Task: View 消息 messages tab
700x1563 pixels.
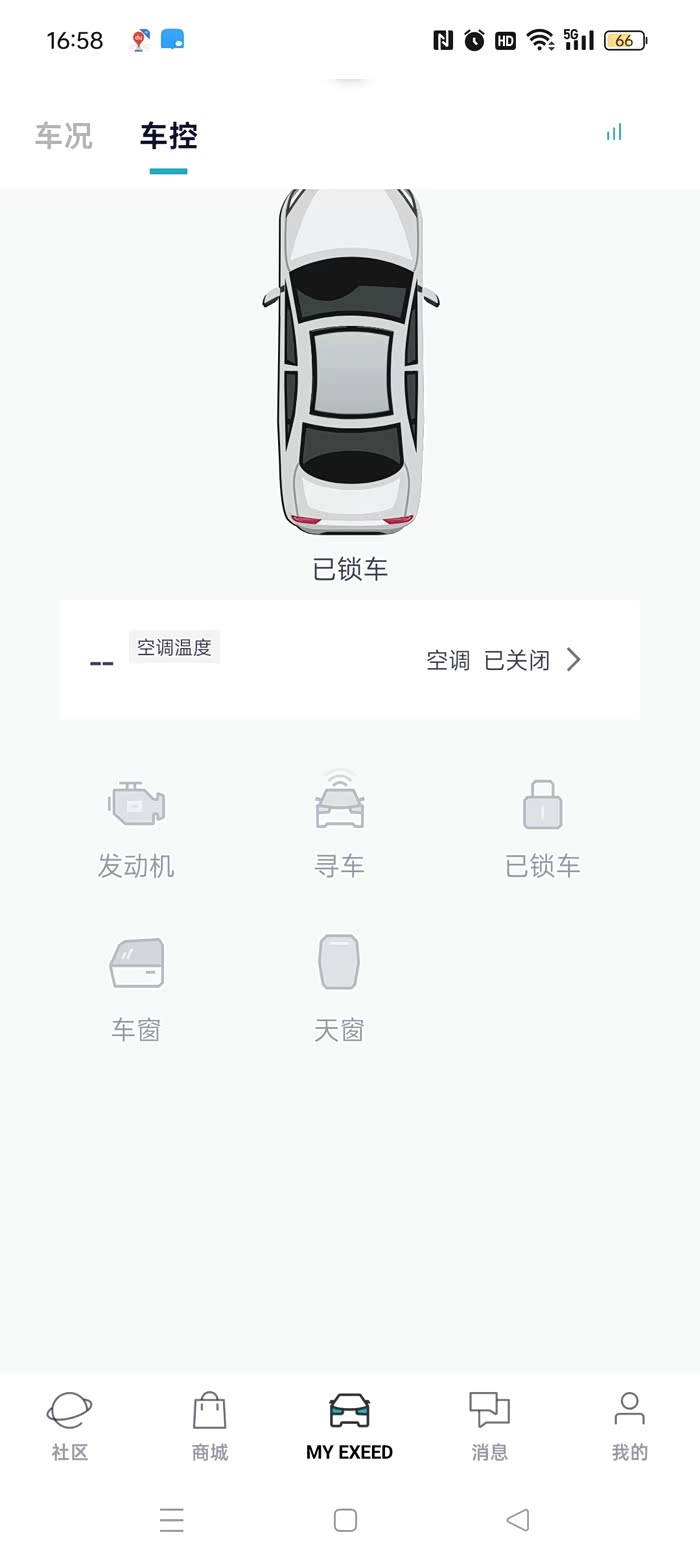Action: [x=489, y=1426]
